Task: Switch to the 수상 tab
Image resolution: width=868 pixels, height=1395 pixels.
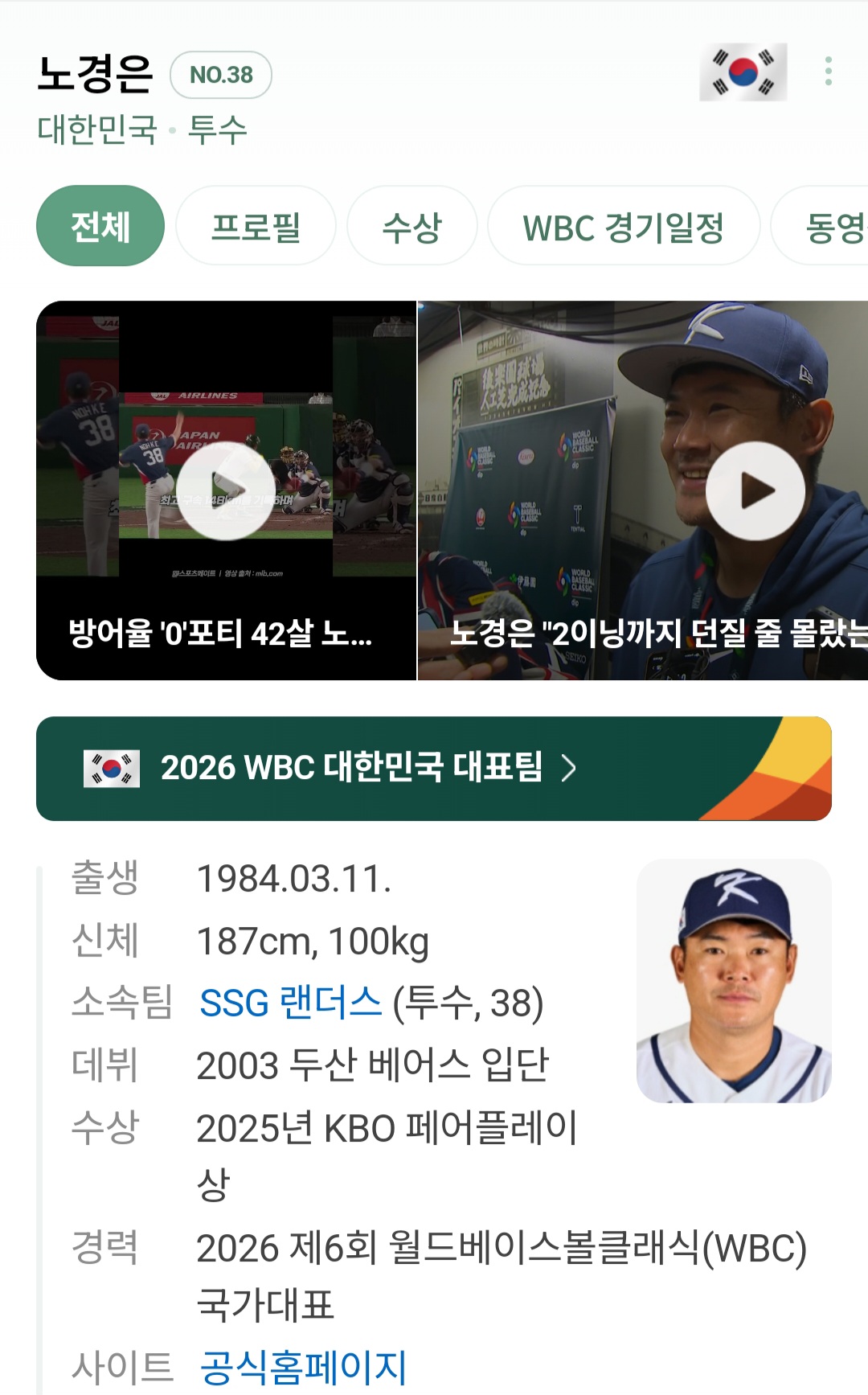Action: (x=411, y=227)
